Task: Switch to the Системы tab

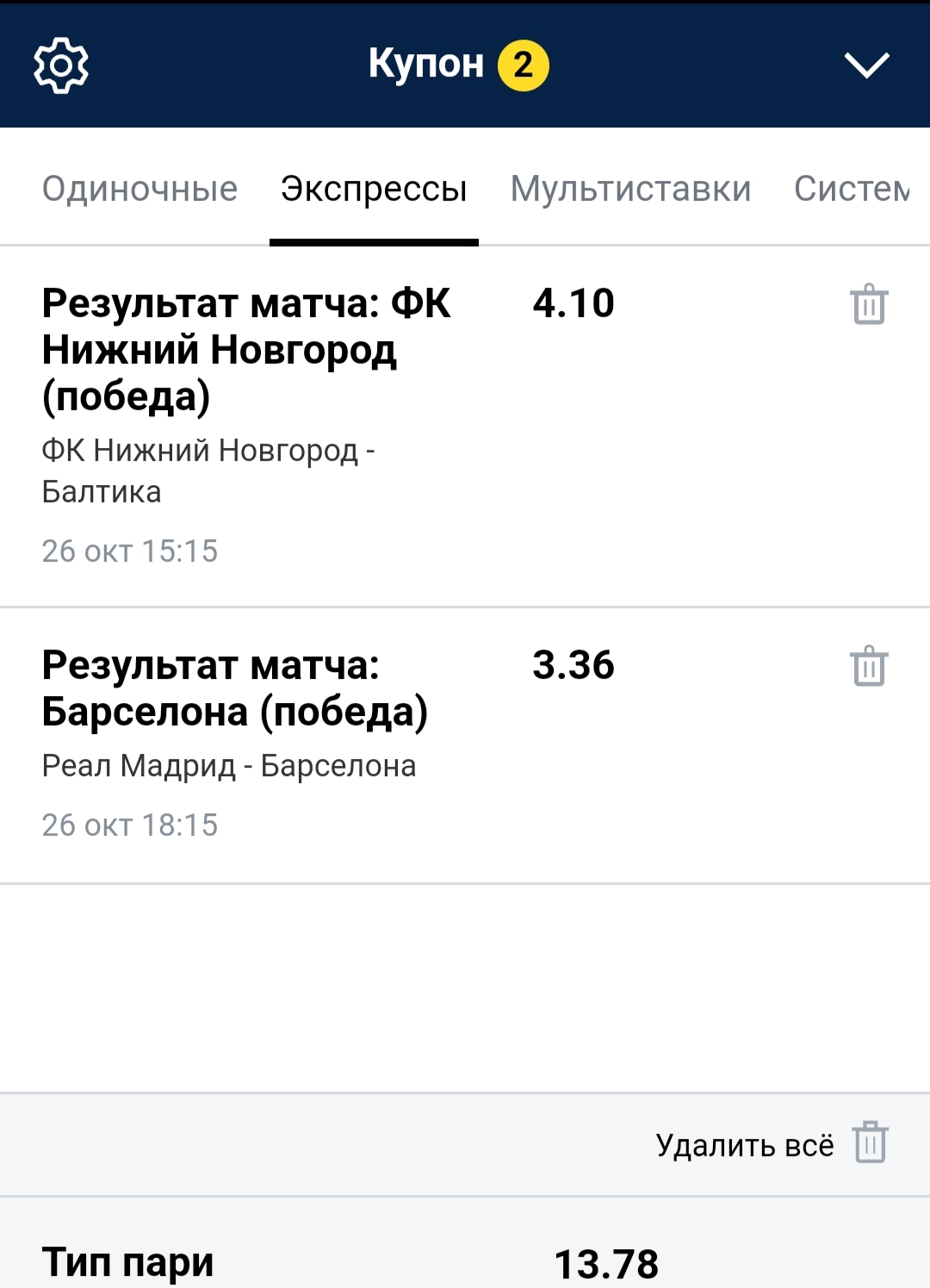Action: [x=851, y=189]
